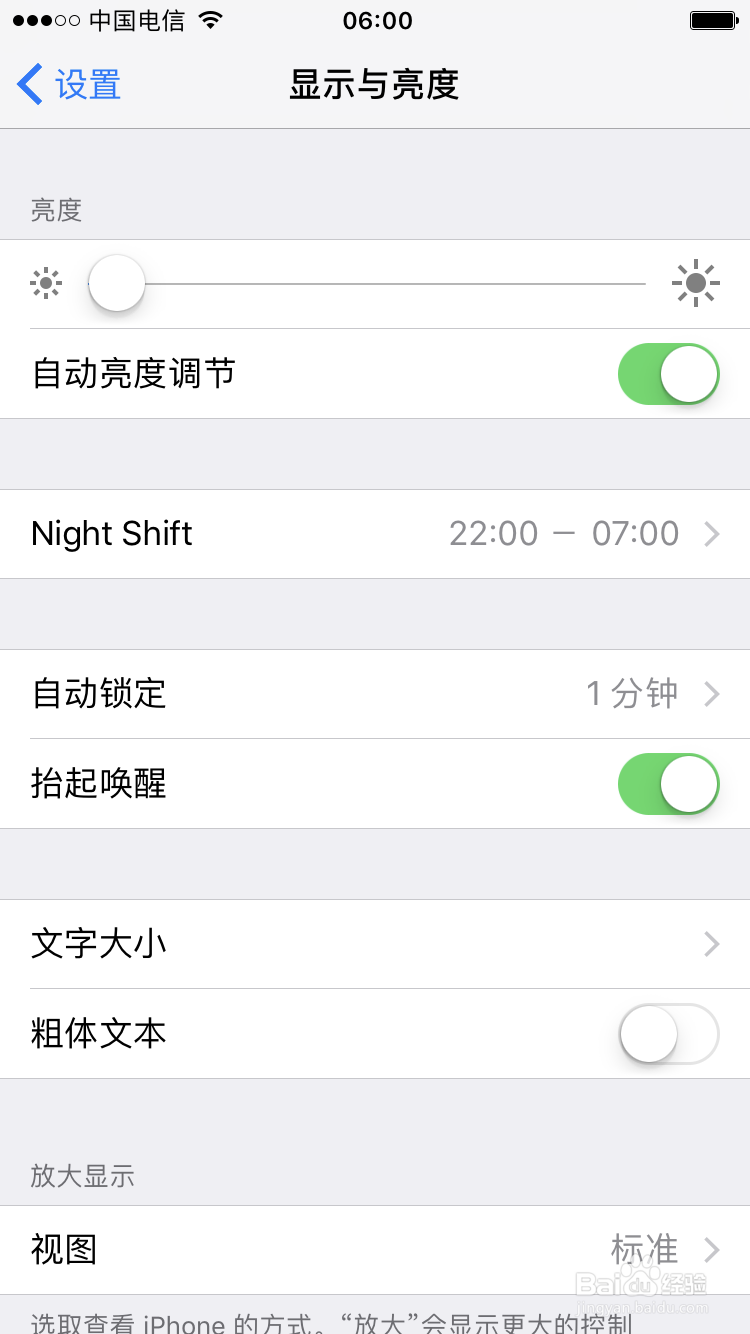The image size is (750, 1334).
Task: Tap the Wi-Fi icon in status bar
Action: pos(205,19)
